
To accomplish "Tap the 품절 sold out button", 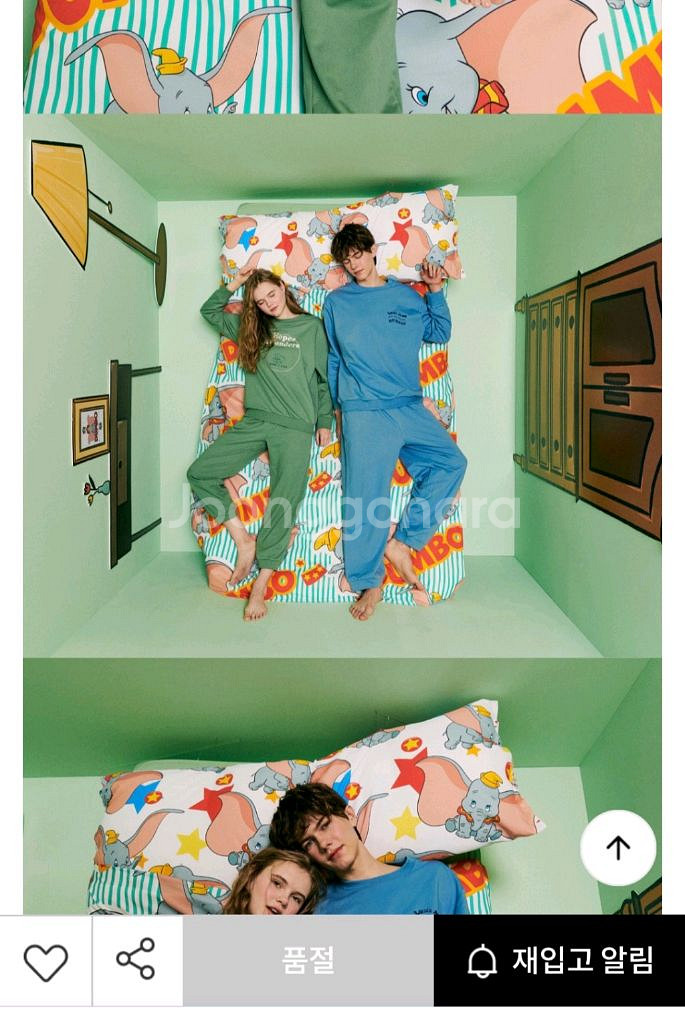I will pos(308,961).
